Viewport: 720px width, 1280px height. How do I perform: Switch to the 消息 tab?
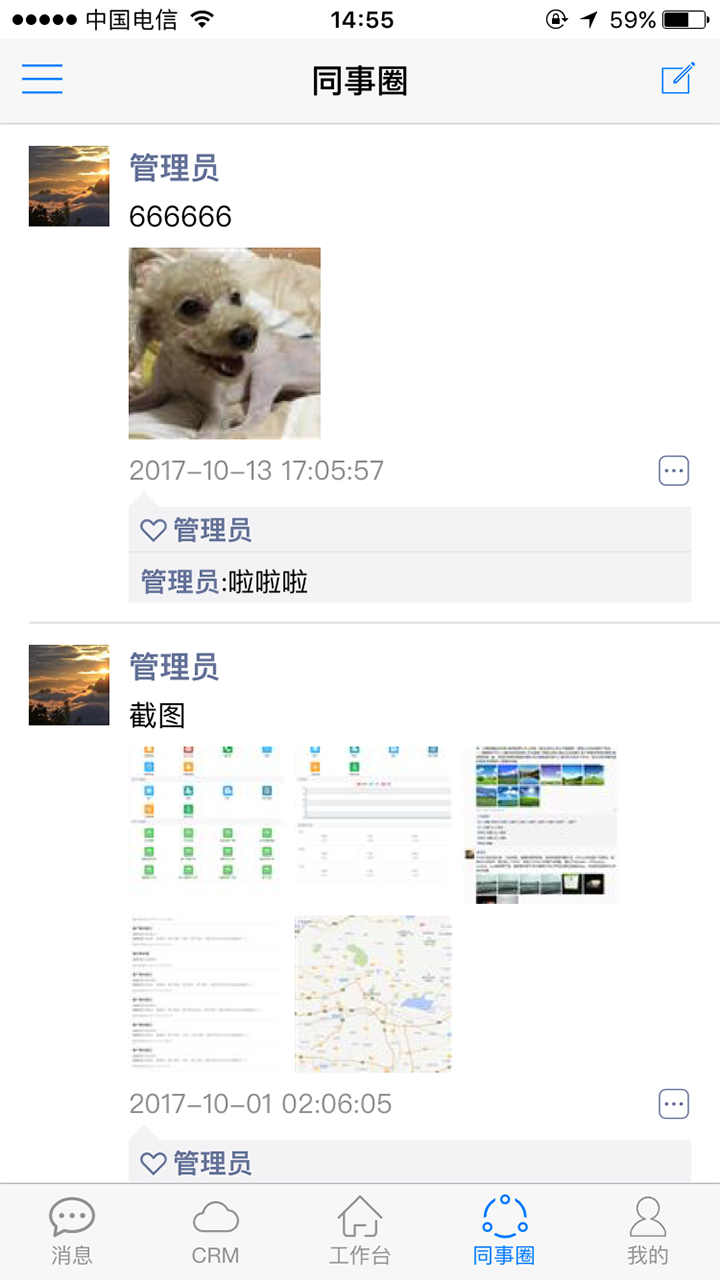point(72,1231)
